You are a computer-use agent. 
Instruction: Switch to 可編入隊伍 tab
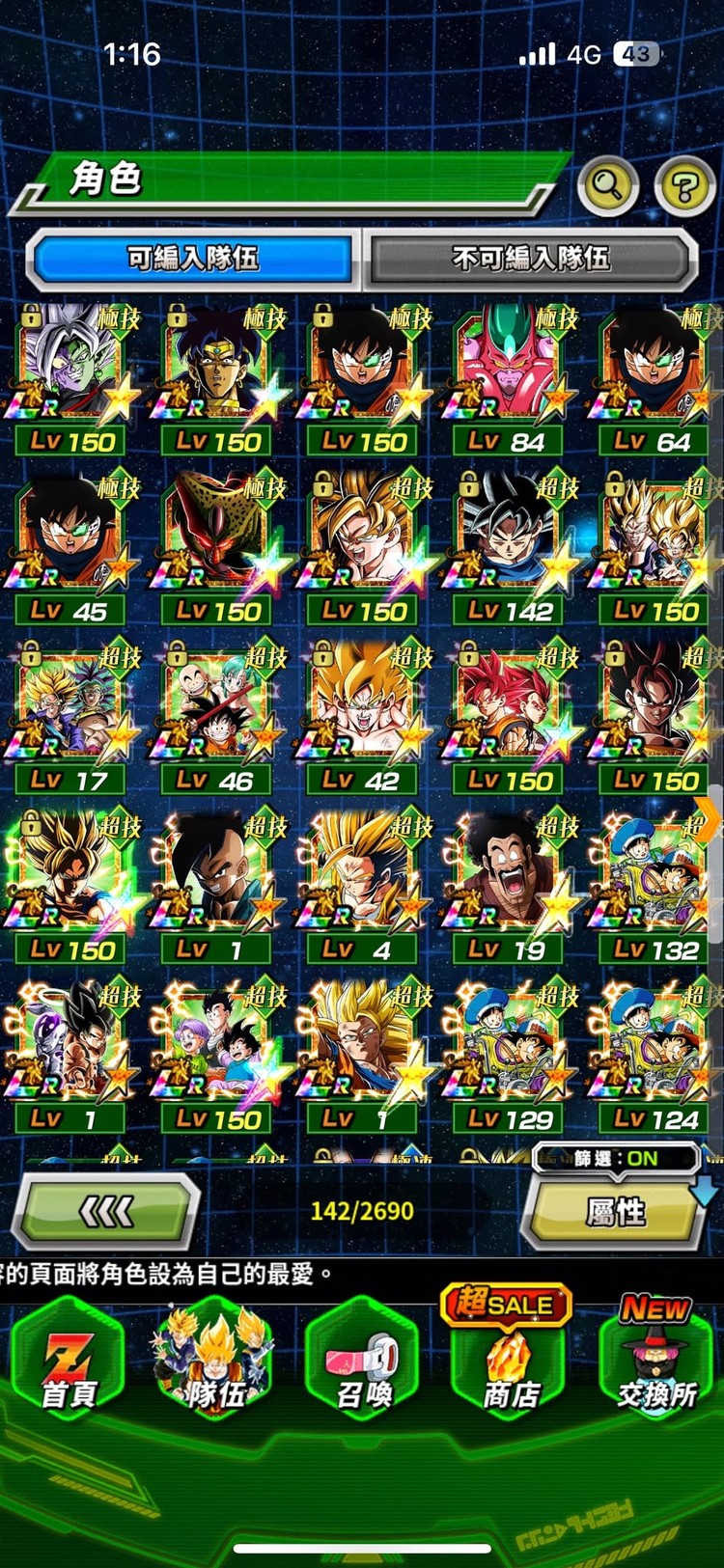192,259
